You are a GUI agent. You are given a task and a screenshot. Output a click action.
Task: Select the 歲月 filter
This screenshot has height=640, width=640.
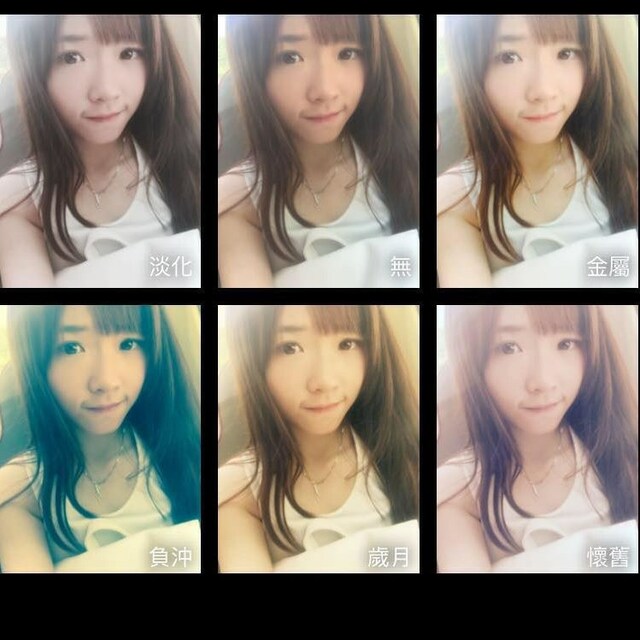pos(319,438)
